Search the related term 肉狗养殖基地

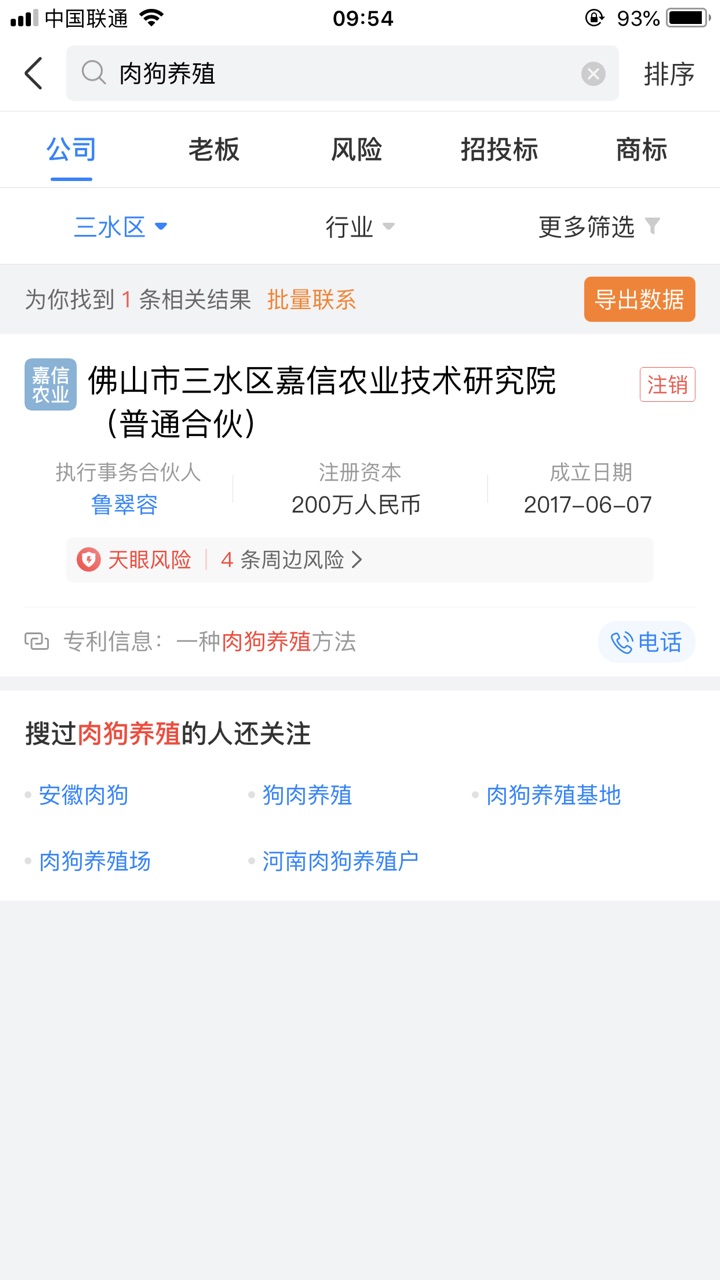553,795
